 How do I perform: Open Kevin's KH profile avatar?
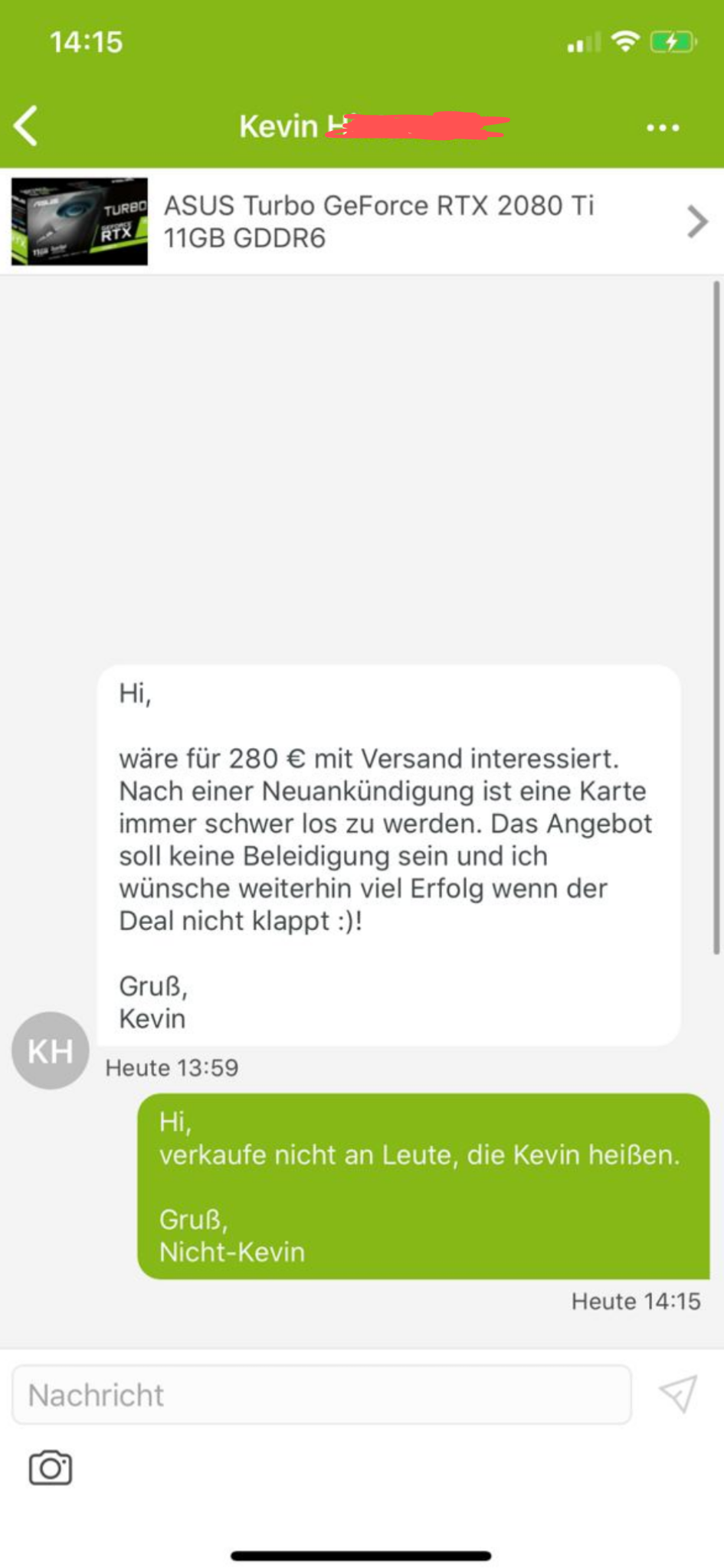[x=51, y=1050]
